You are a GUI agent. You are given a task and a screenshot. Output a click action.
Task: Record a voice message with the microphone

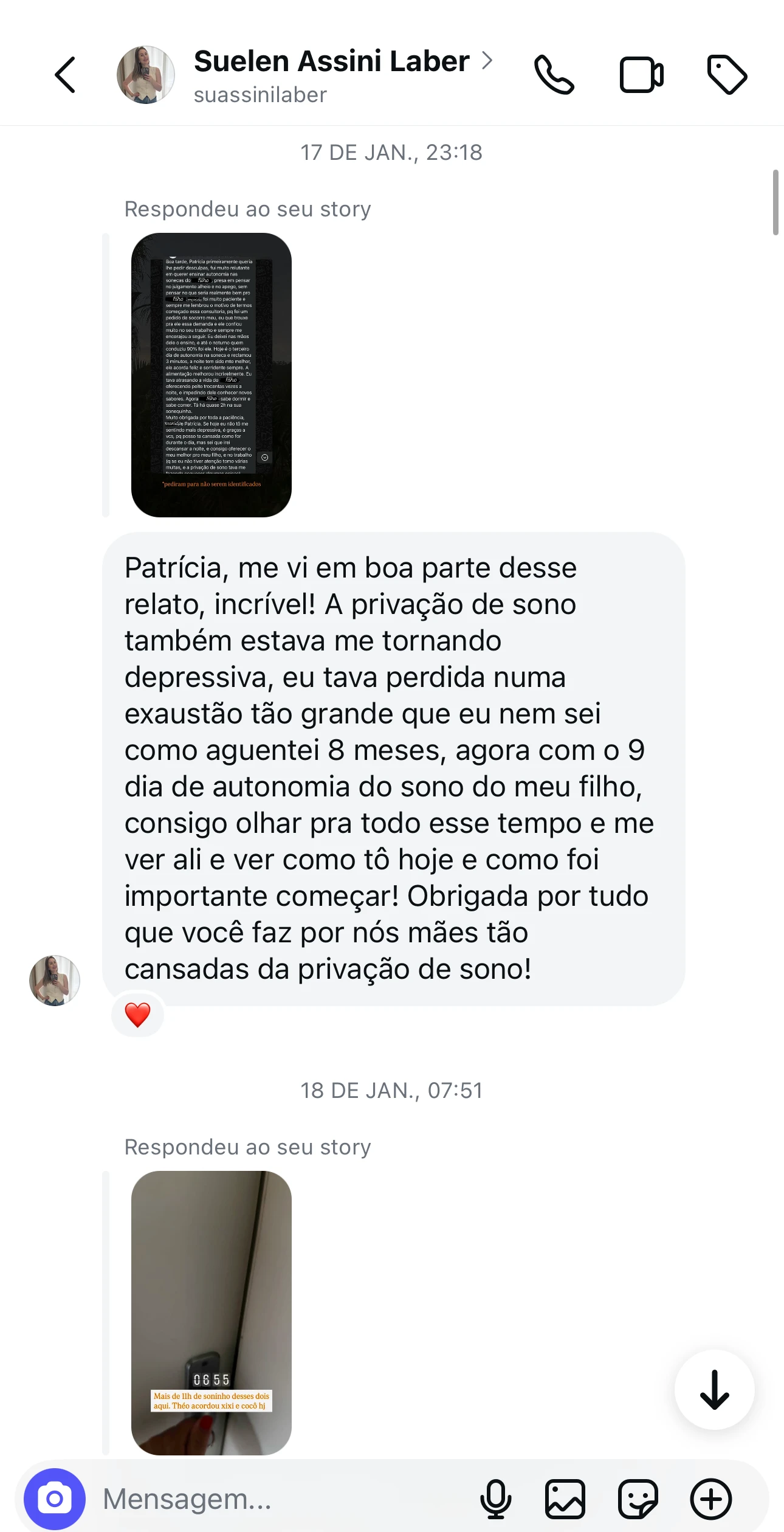[x=496, y=1499]
